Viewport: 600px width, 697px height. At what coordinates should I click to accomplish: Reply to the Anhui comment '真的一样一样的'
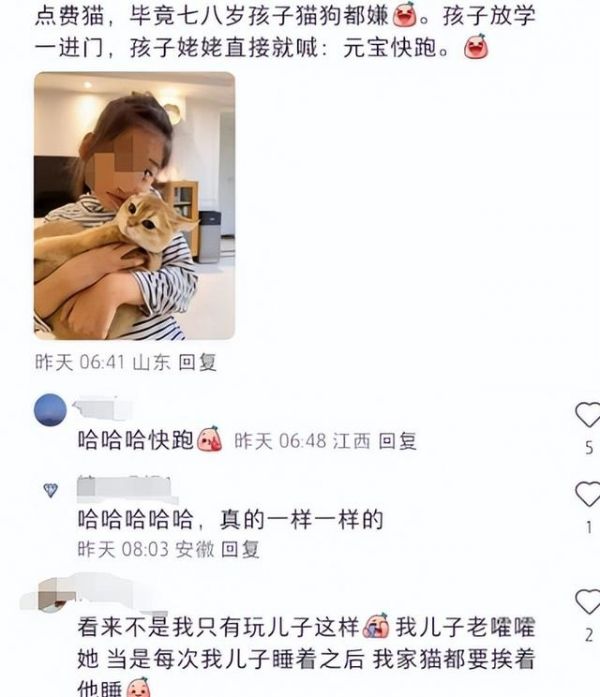point(240,549)
